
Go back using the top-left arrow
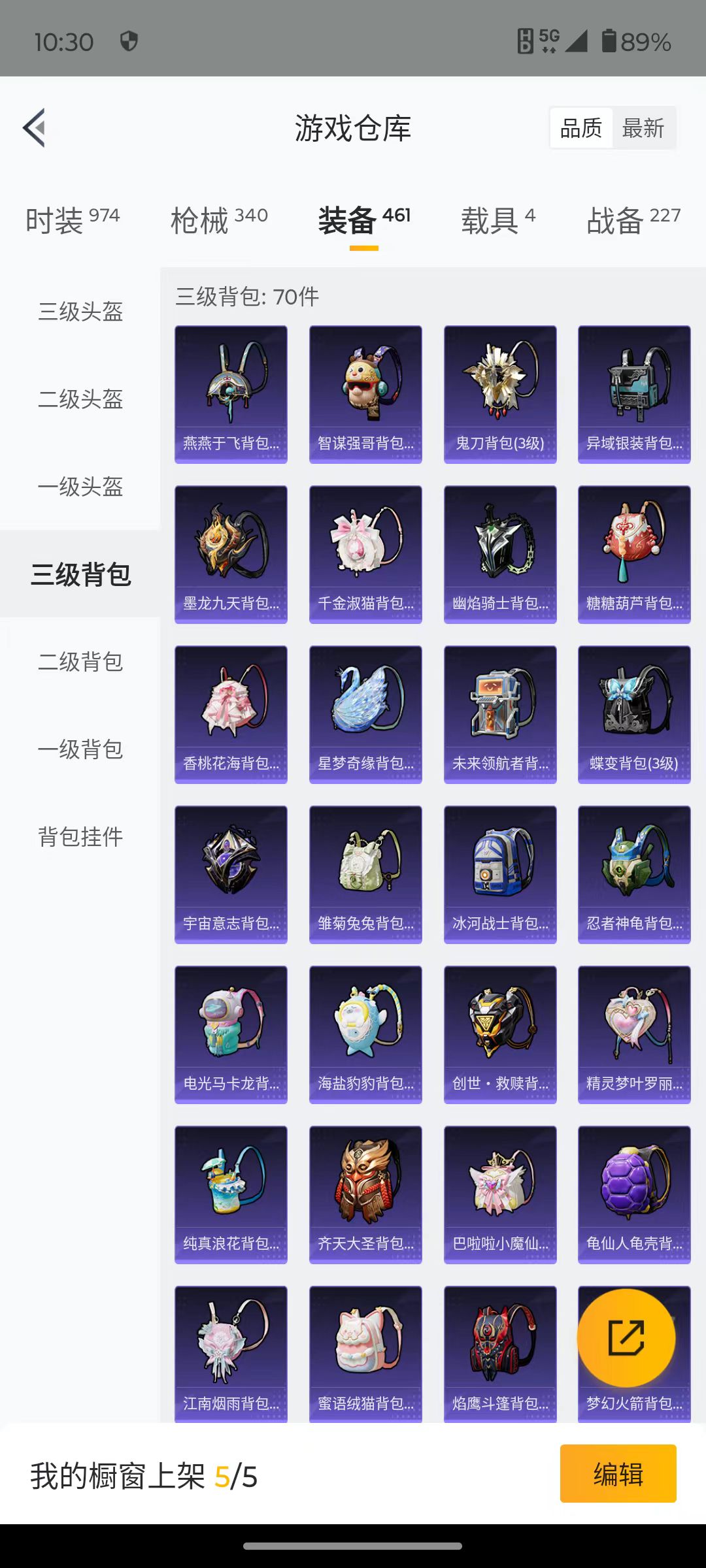pos(34,127)
